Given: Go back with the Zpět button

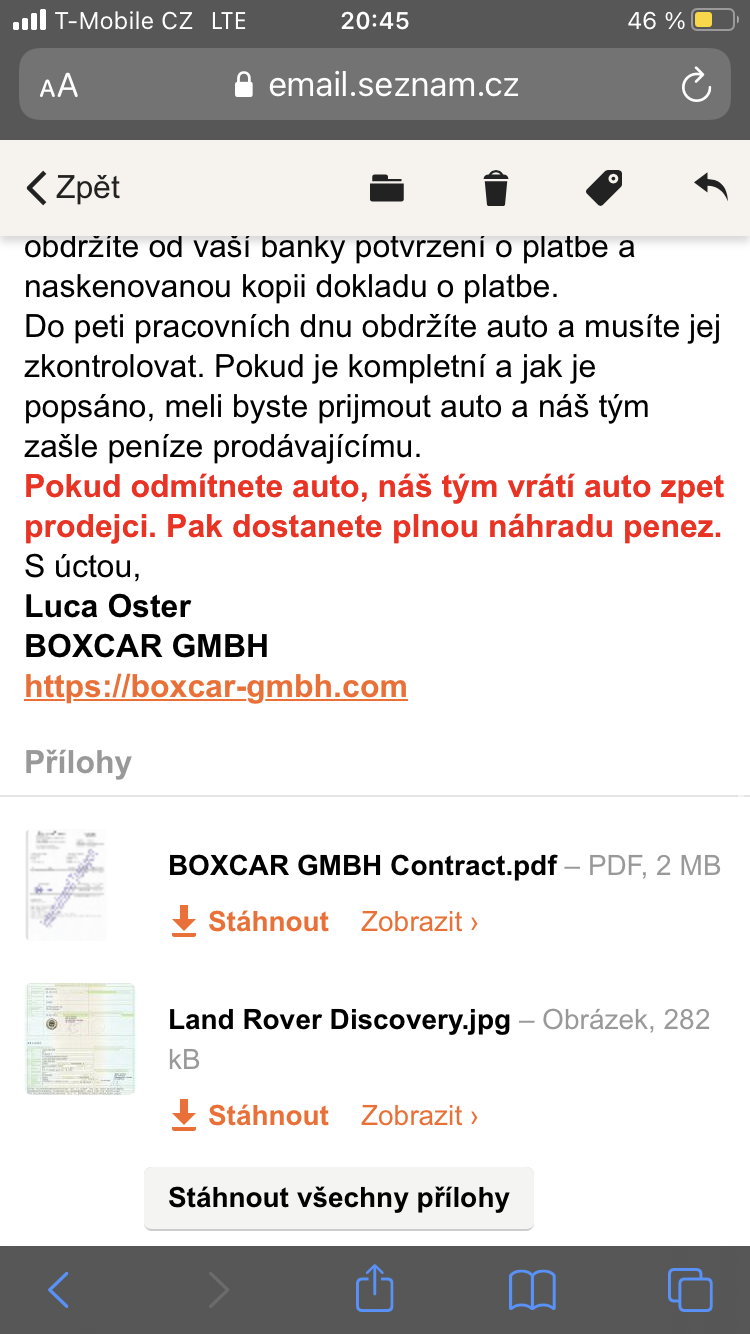Looking at the screenshot, I should pos(73,187).
